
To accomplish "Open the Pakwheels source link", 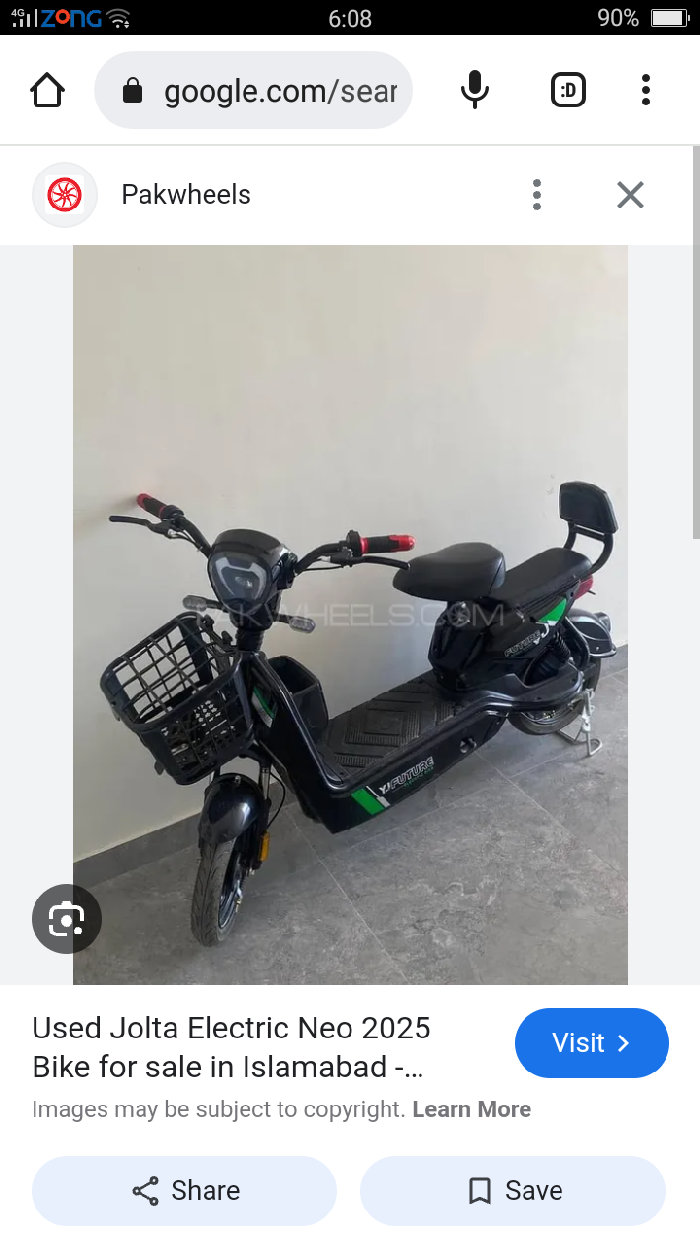I will pos(185,194).
